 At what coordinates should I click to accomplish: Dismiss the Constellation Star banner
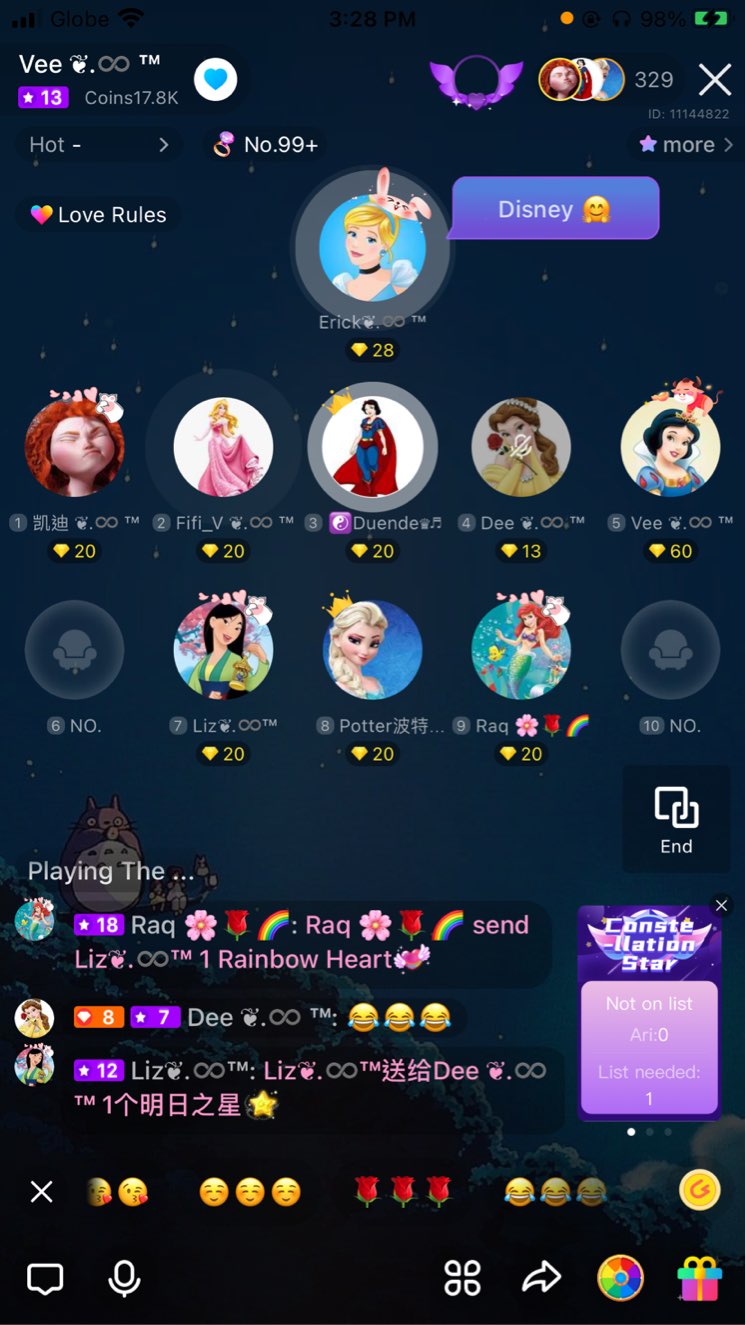721,905
